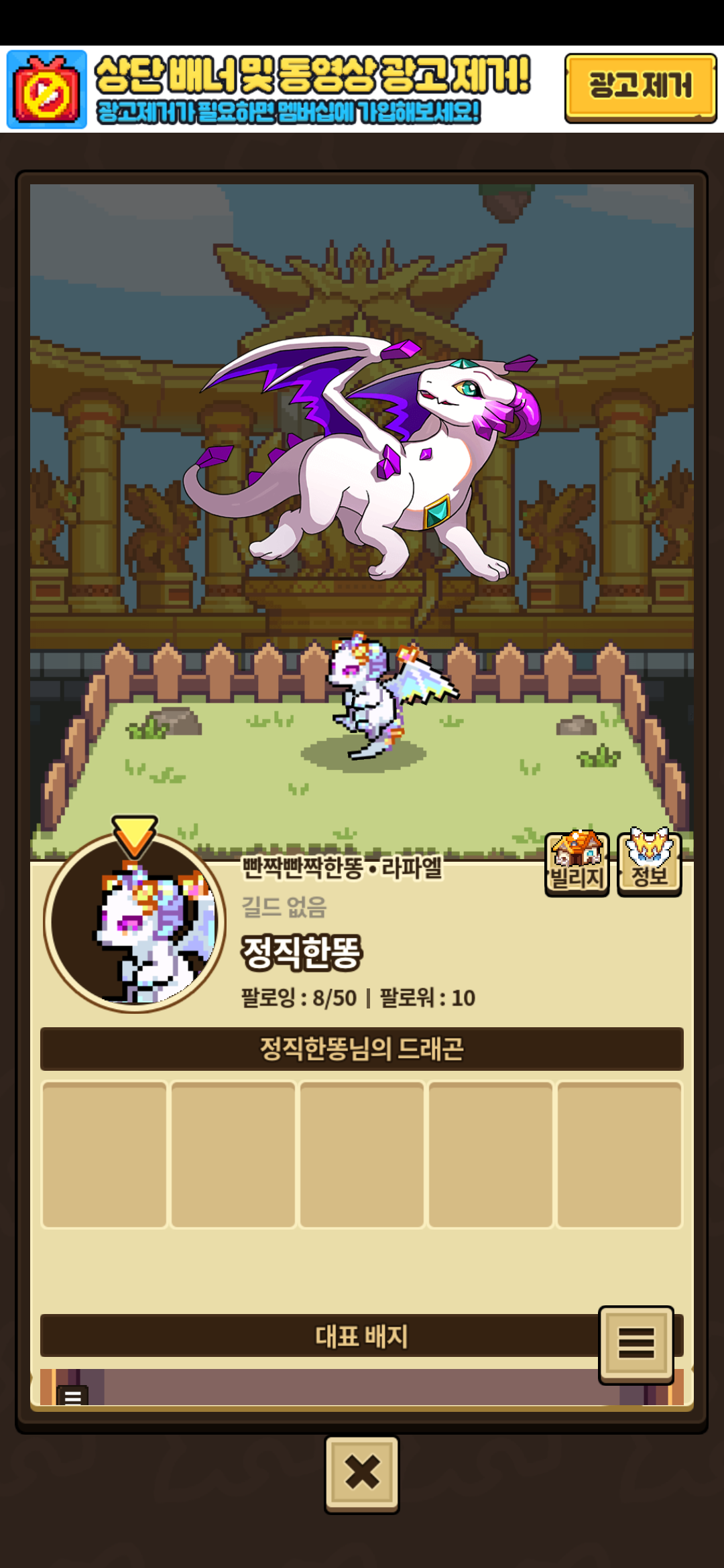Open the 빌리지 village button

click(577, 863)
